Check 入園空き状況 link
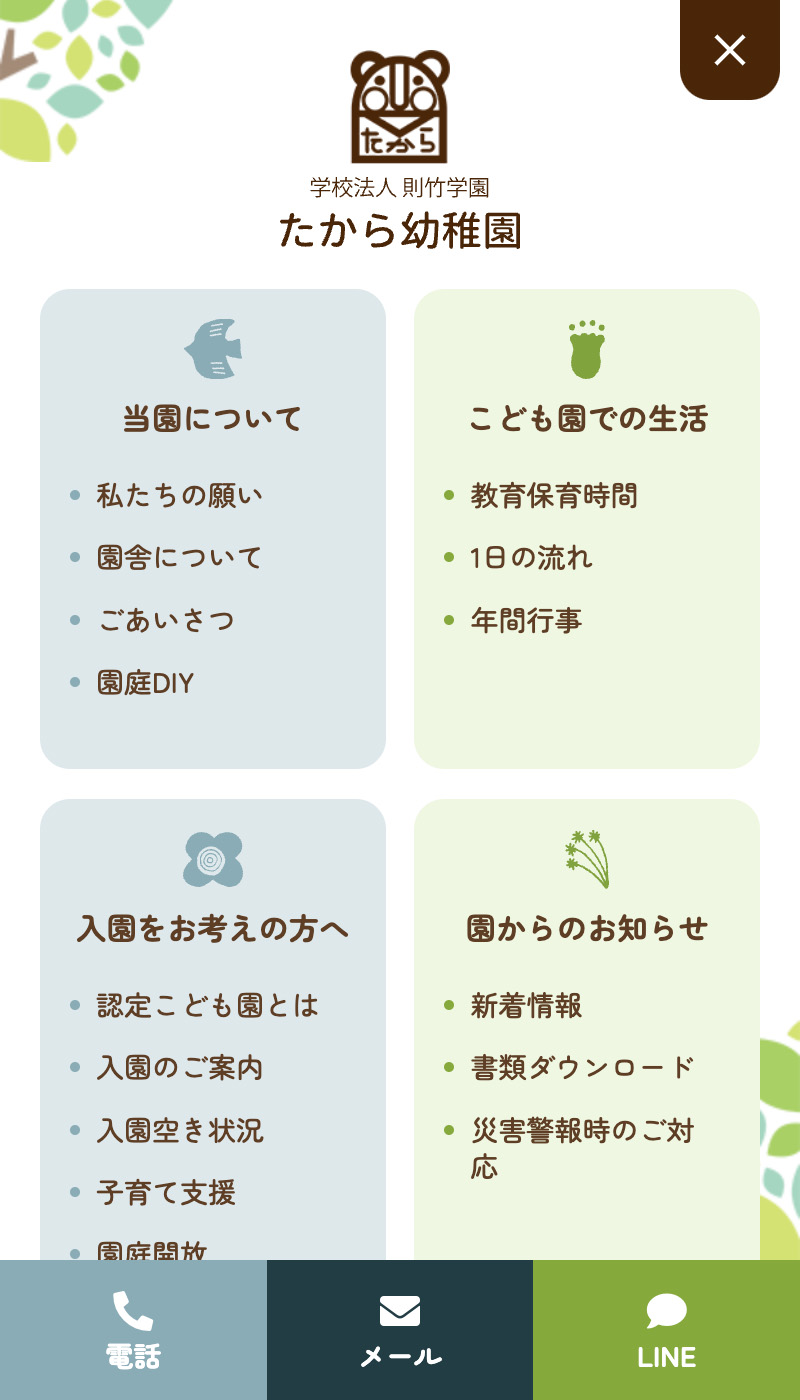The image size is (800, 1400). pos(180,1131)
